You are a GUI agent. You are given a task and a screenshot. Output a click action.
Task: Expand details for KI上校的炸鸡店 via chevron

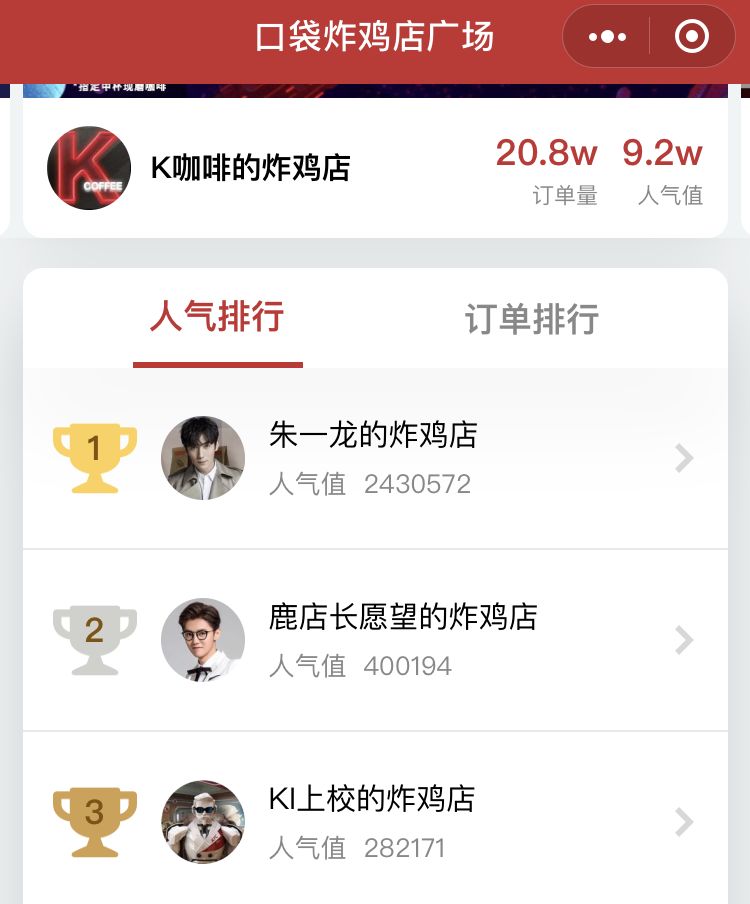pyautogui.click(x=684, y=822)
